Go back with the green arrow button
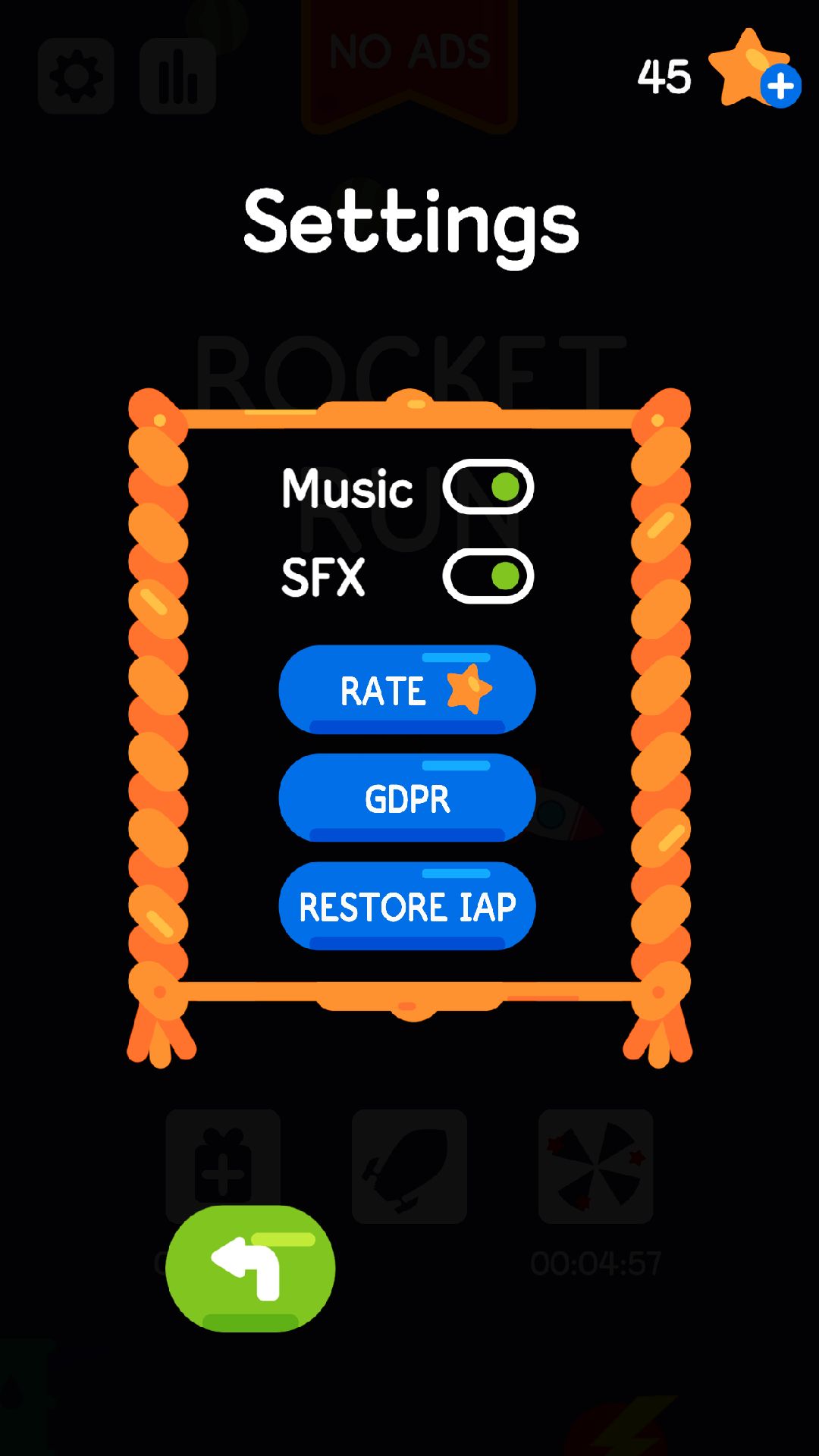Screen dimensions: 819x1456 point(250,1268)
